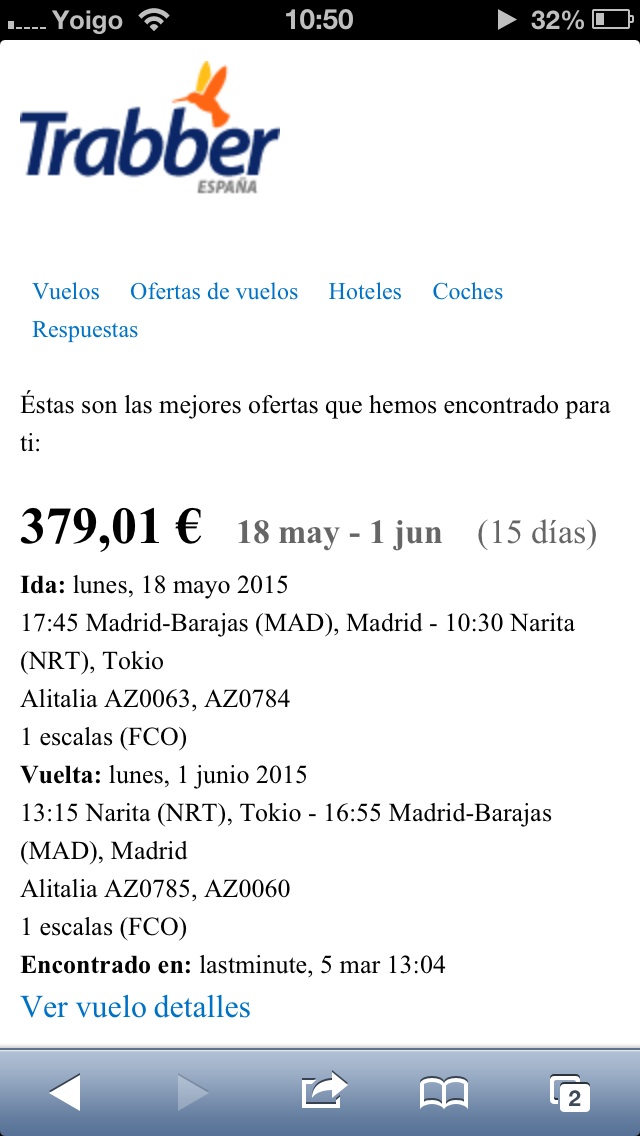The image size is (640, 1136).
Task: Open the Hoteles section
Action: (365, 292)
